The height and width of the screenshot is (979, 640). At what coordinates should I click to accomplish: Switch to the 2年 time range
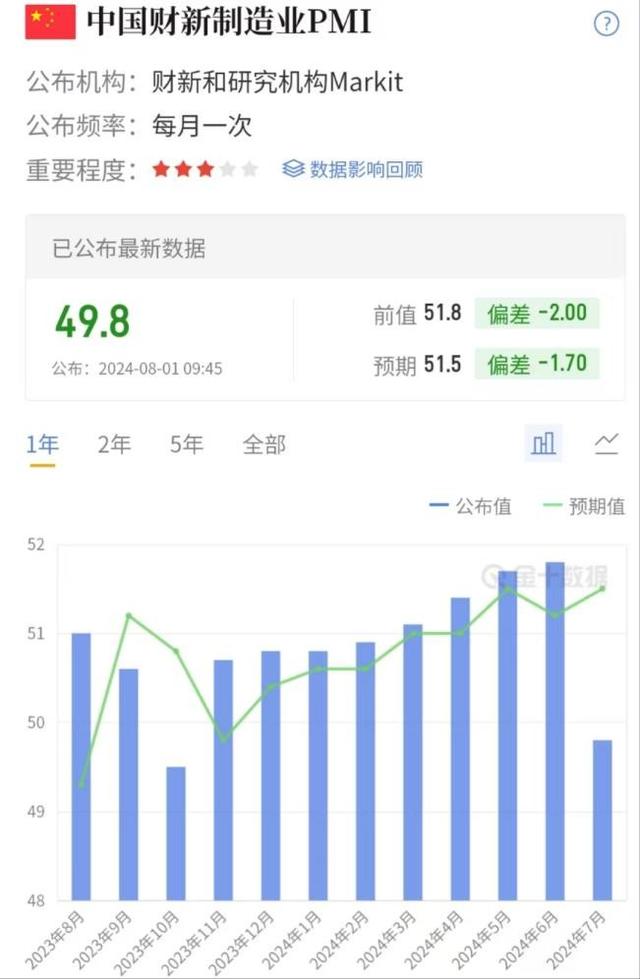tap(114, 445)
